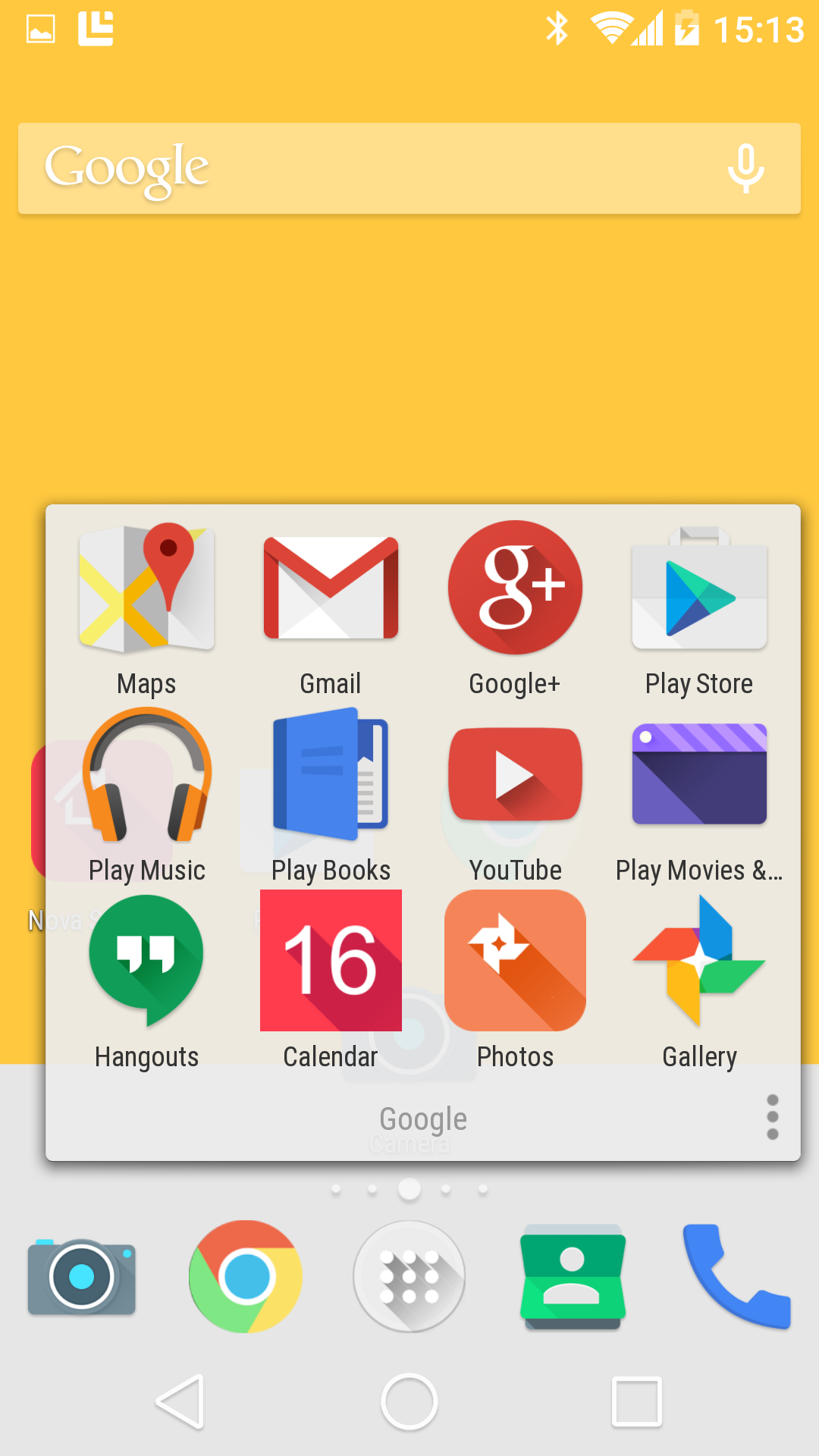
Task: Open the app drawer from the dock
Action: 409,1276
